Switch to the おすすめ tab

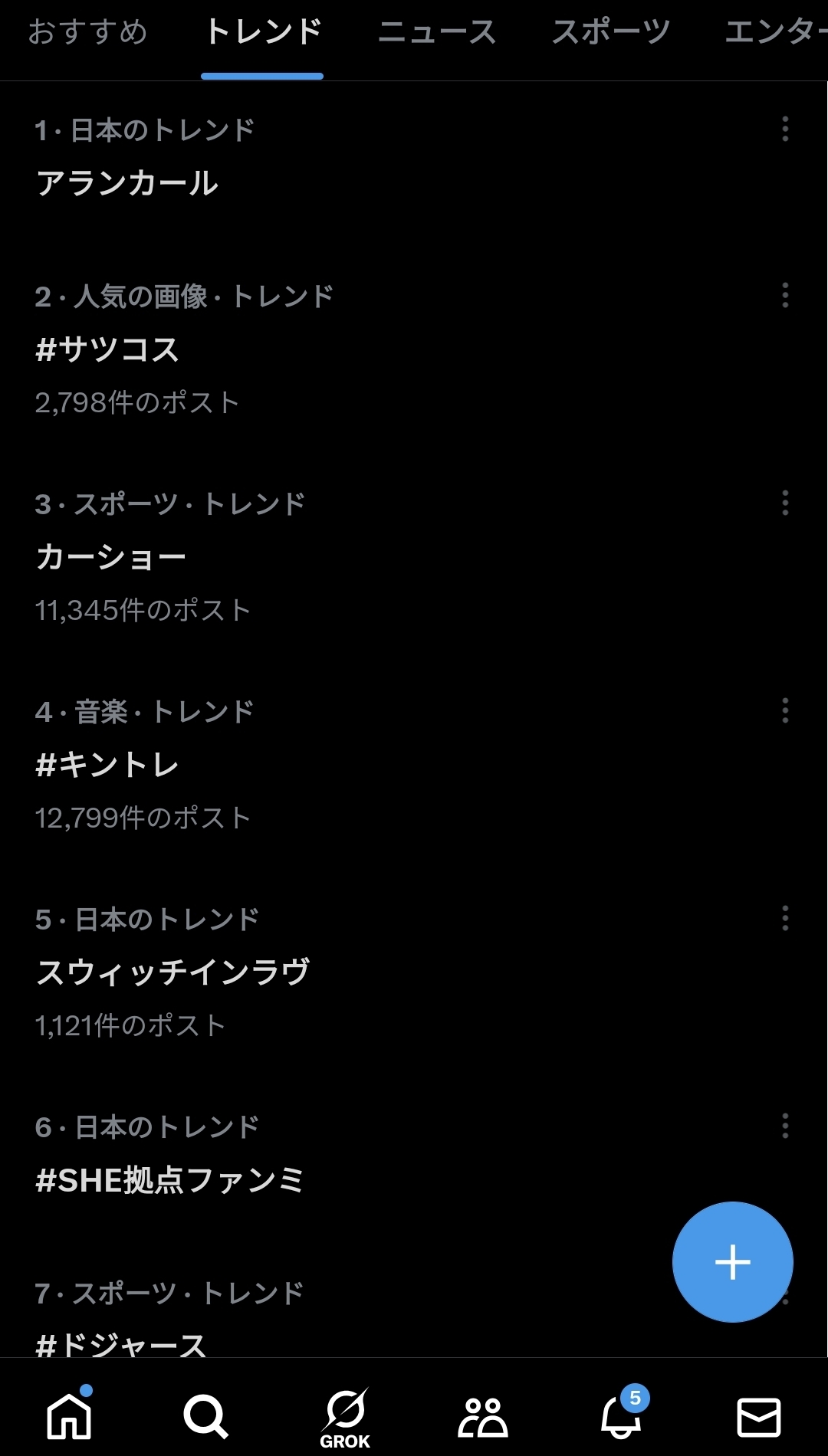pos(87,32)
